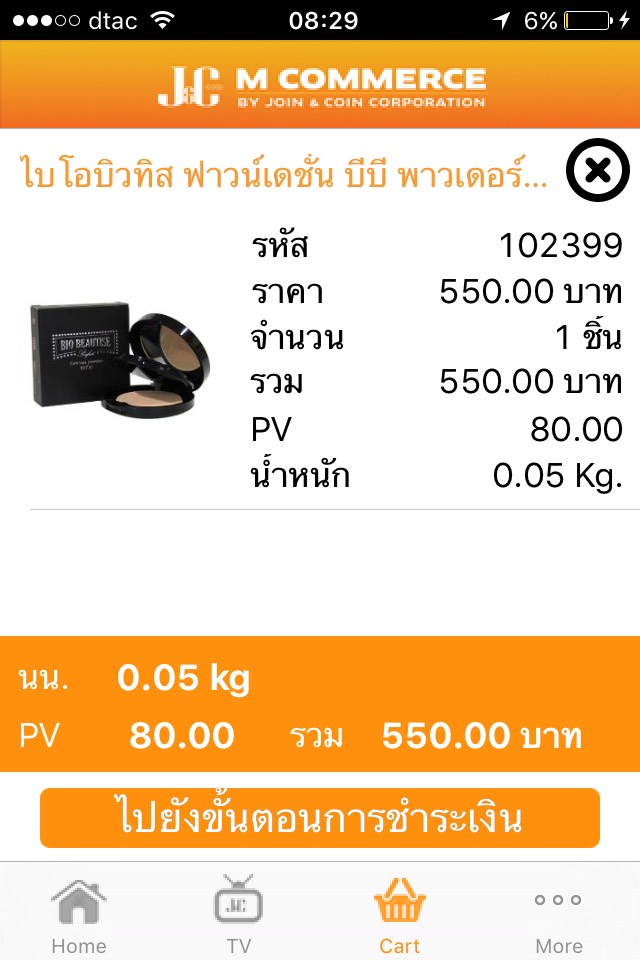The height and width of the screenshot is (960, 640).
Task: Proceed to the payment step button
Action: coord(320,818)
